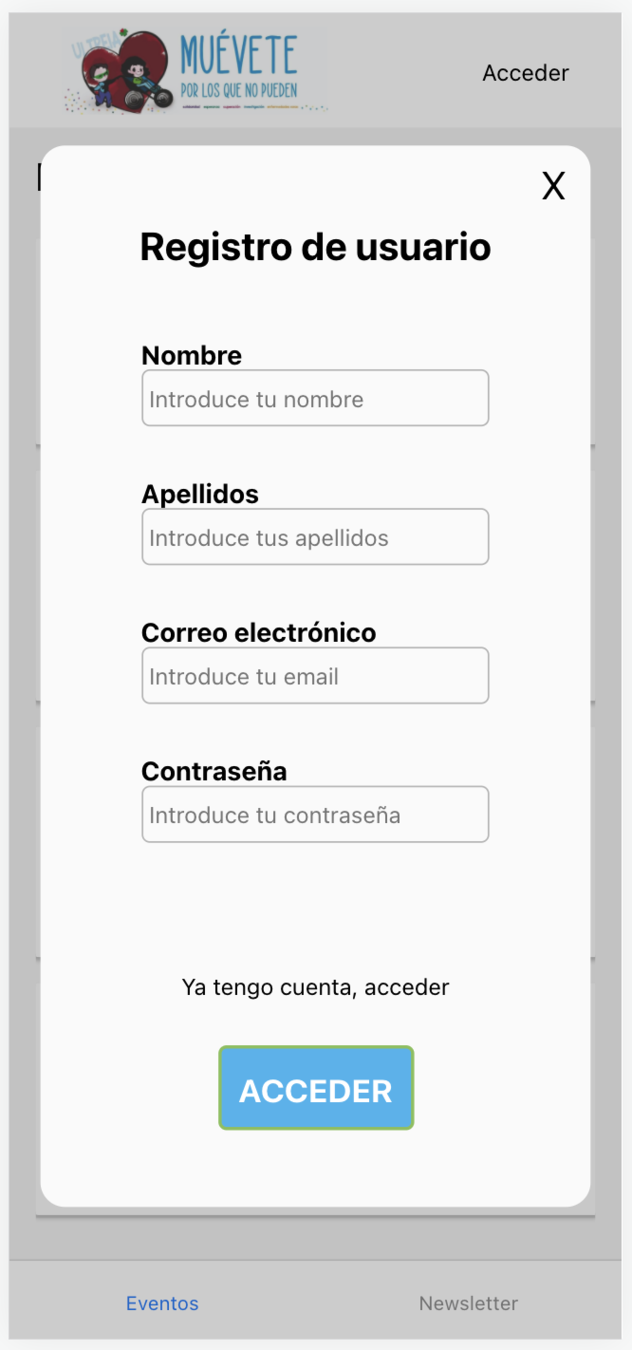Screen dimensions: 632x1350
Task: Switch to the Newsletter tab
Action: pos(468,1303)
